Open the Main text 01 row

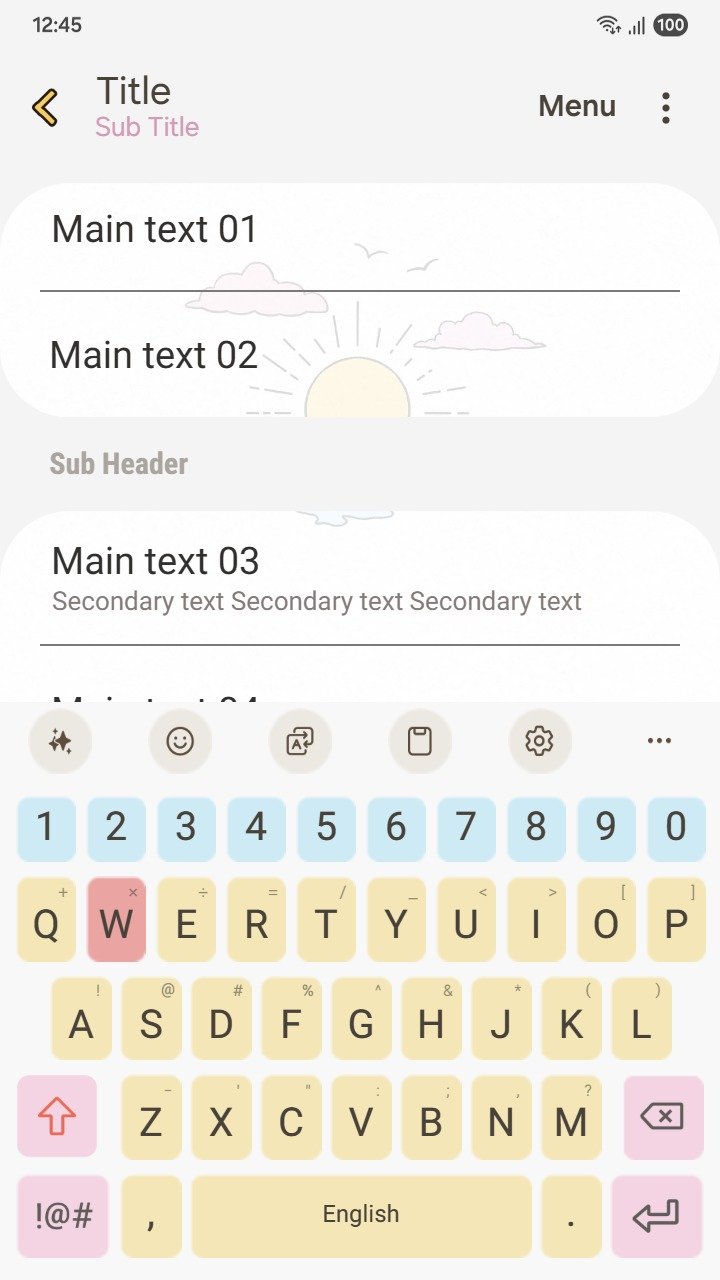360,231
